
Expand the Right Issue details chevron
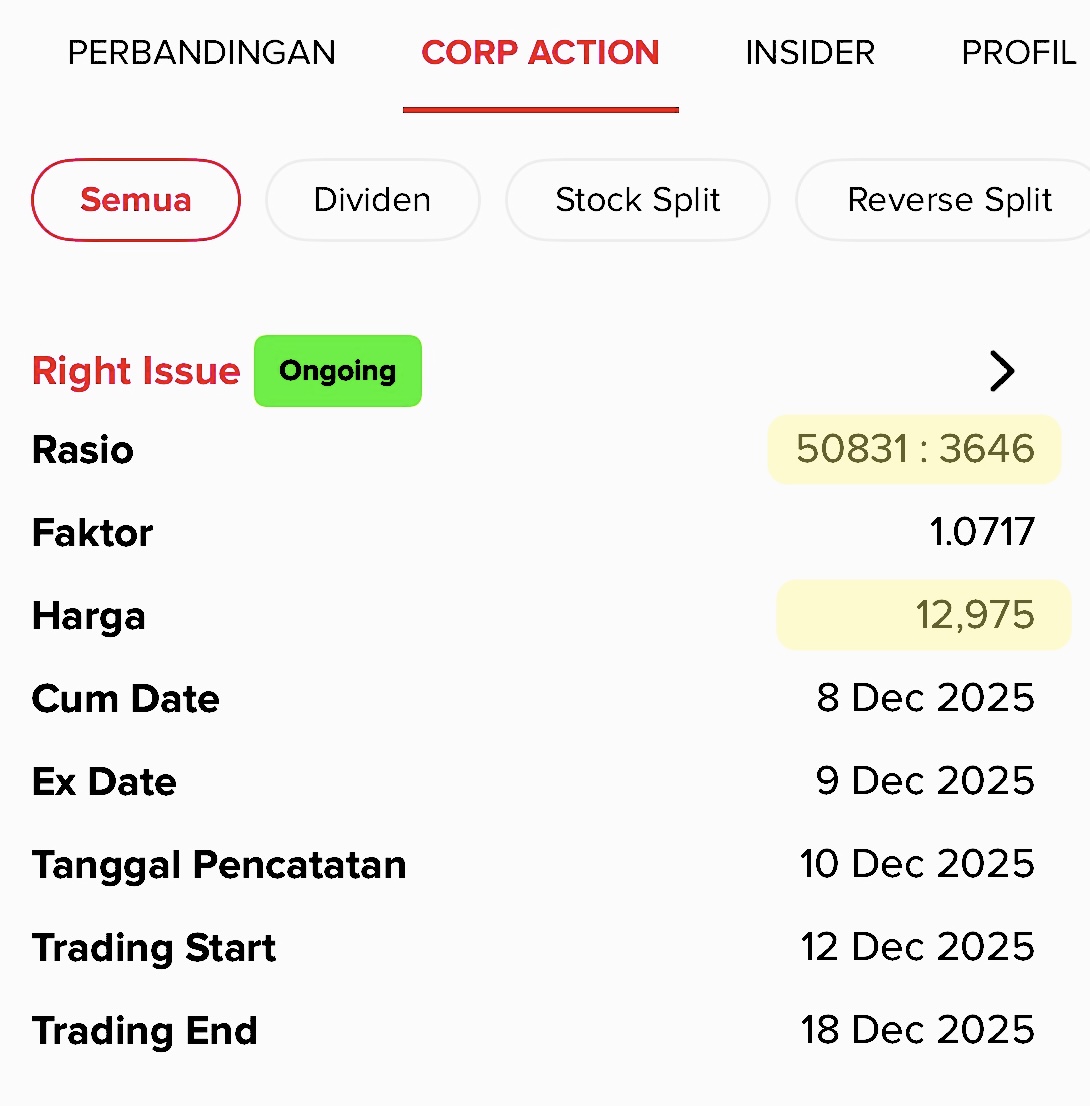tap(1001, 371)
